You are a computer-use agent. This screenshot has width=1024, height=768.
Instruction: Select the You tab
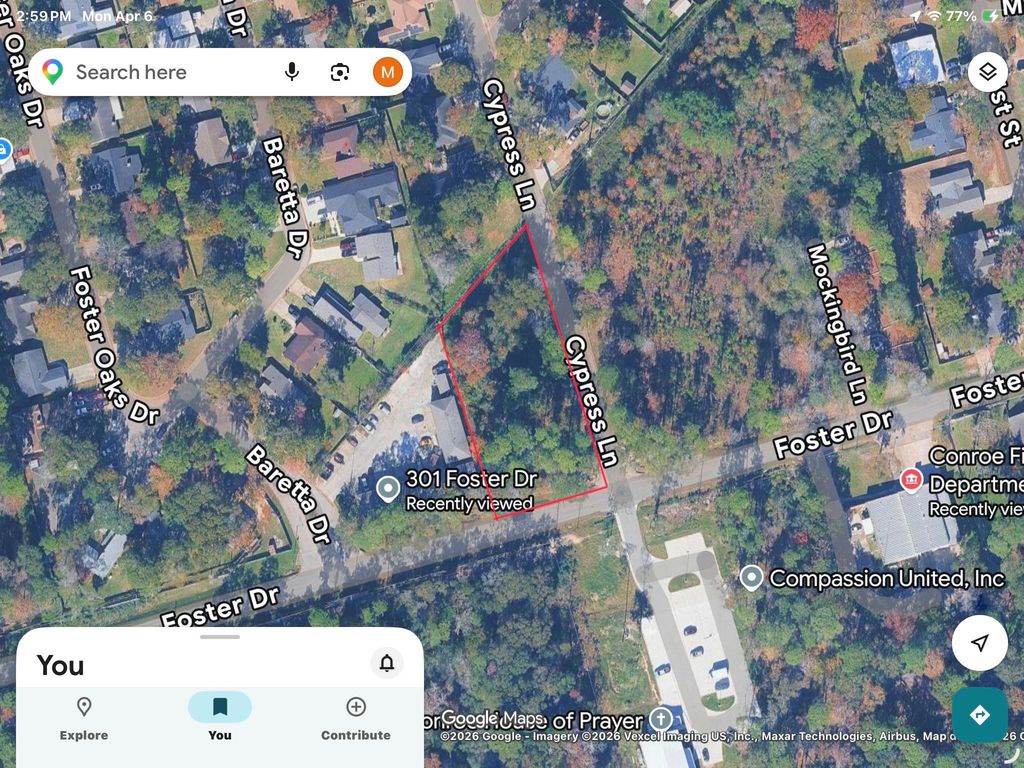tap(220, 718)
